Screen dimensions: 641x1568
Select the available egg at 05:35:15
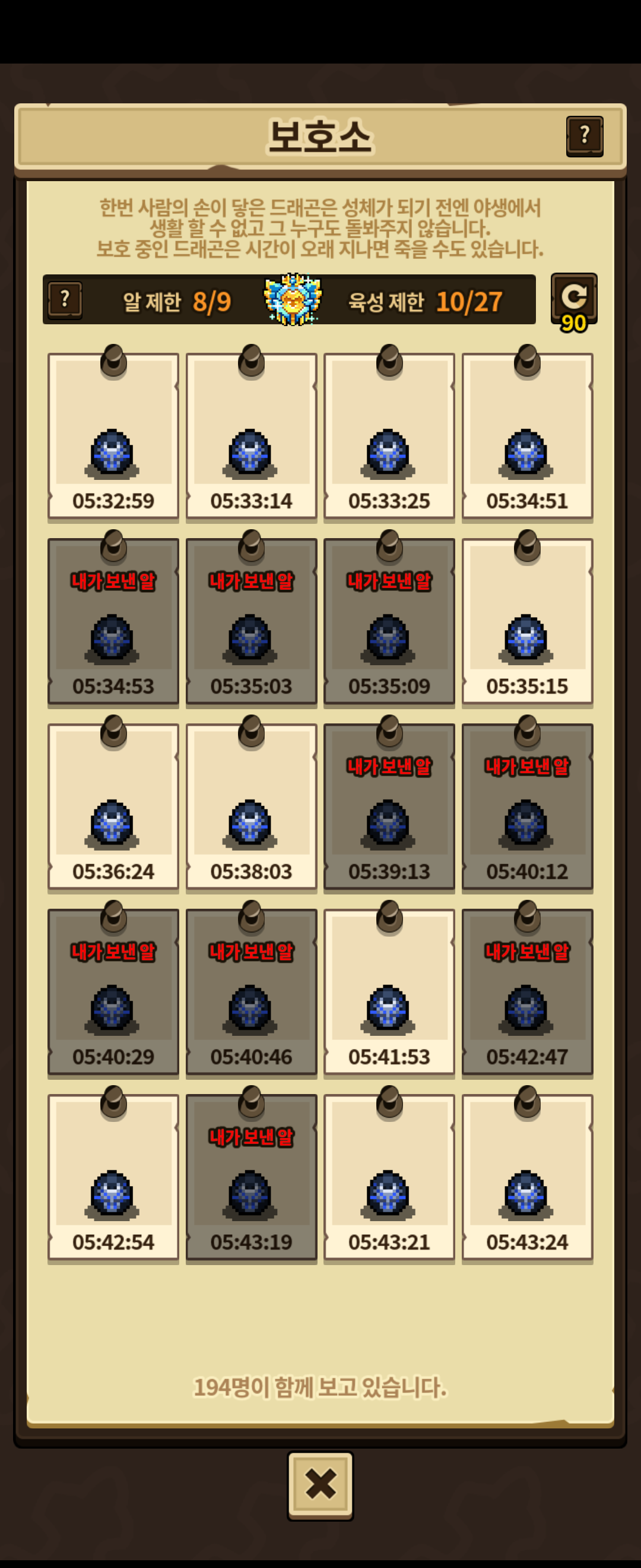(x=527, y=621)
